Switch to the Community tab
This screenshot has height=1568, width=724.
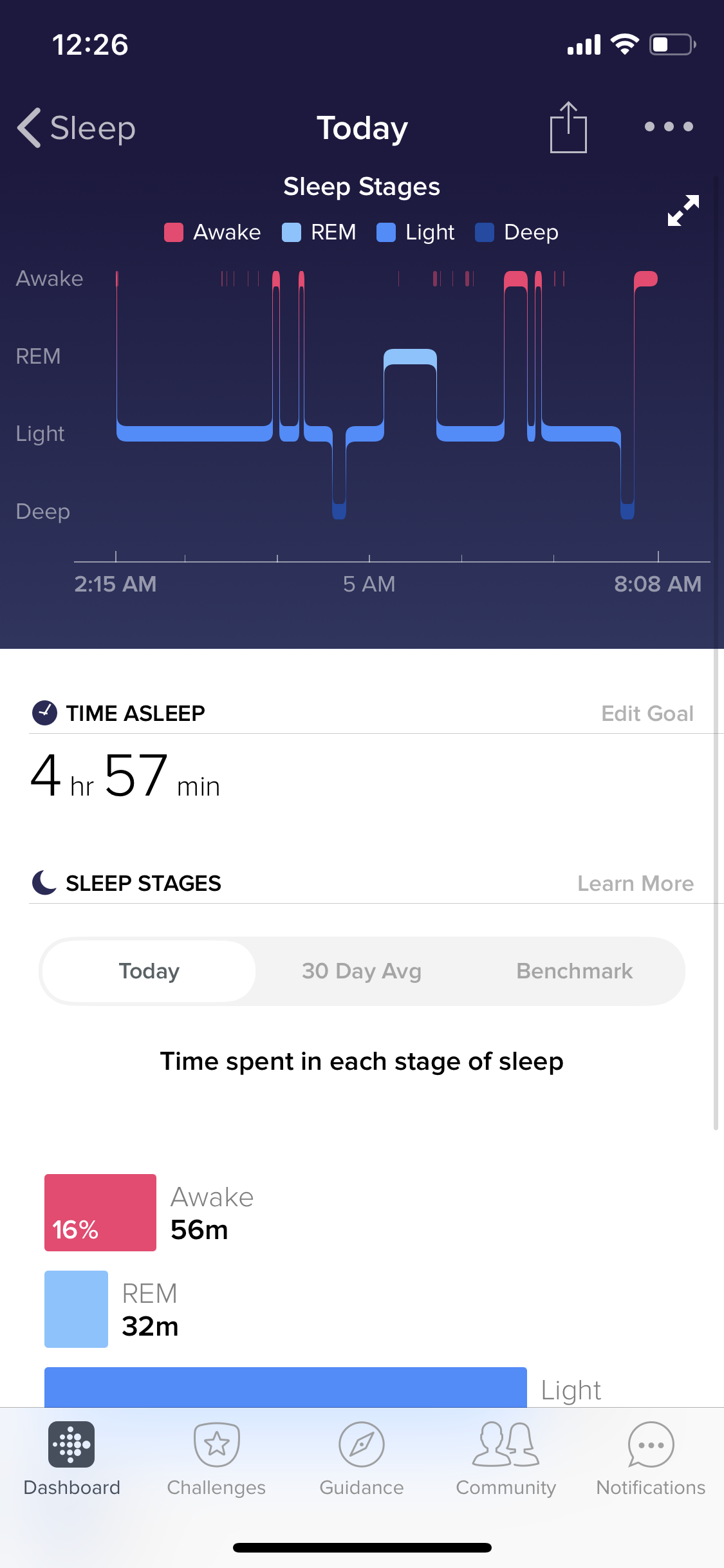(506, 1459)
